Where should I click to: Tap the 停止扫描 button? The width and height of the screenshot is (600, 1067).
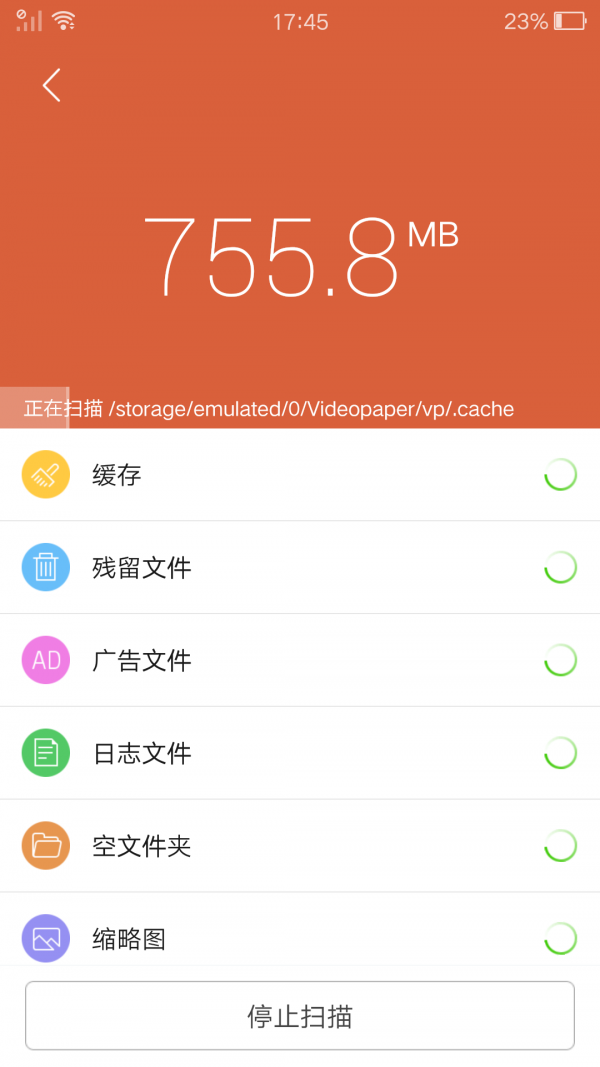coord(300,1016)
